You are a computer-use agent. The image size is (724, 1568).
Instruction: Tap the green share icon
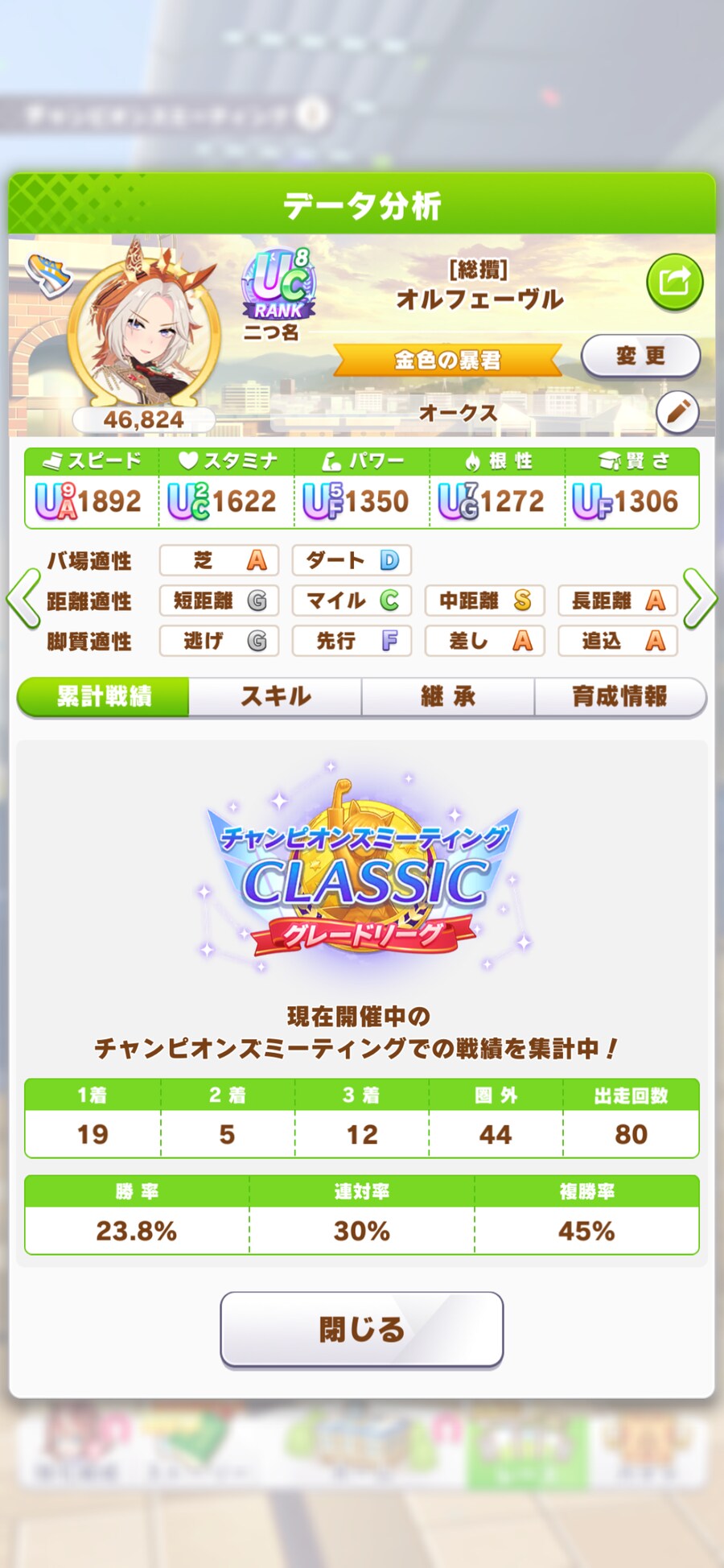pyautogui.click(x=674, y=283)
